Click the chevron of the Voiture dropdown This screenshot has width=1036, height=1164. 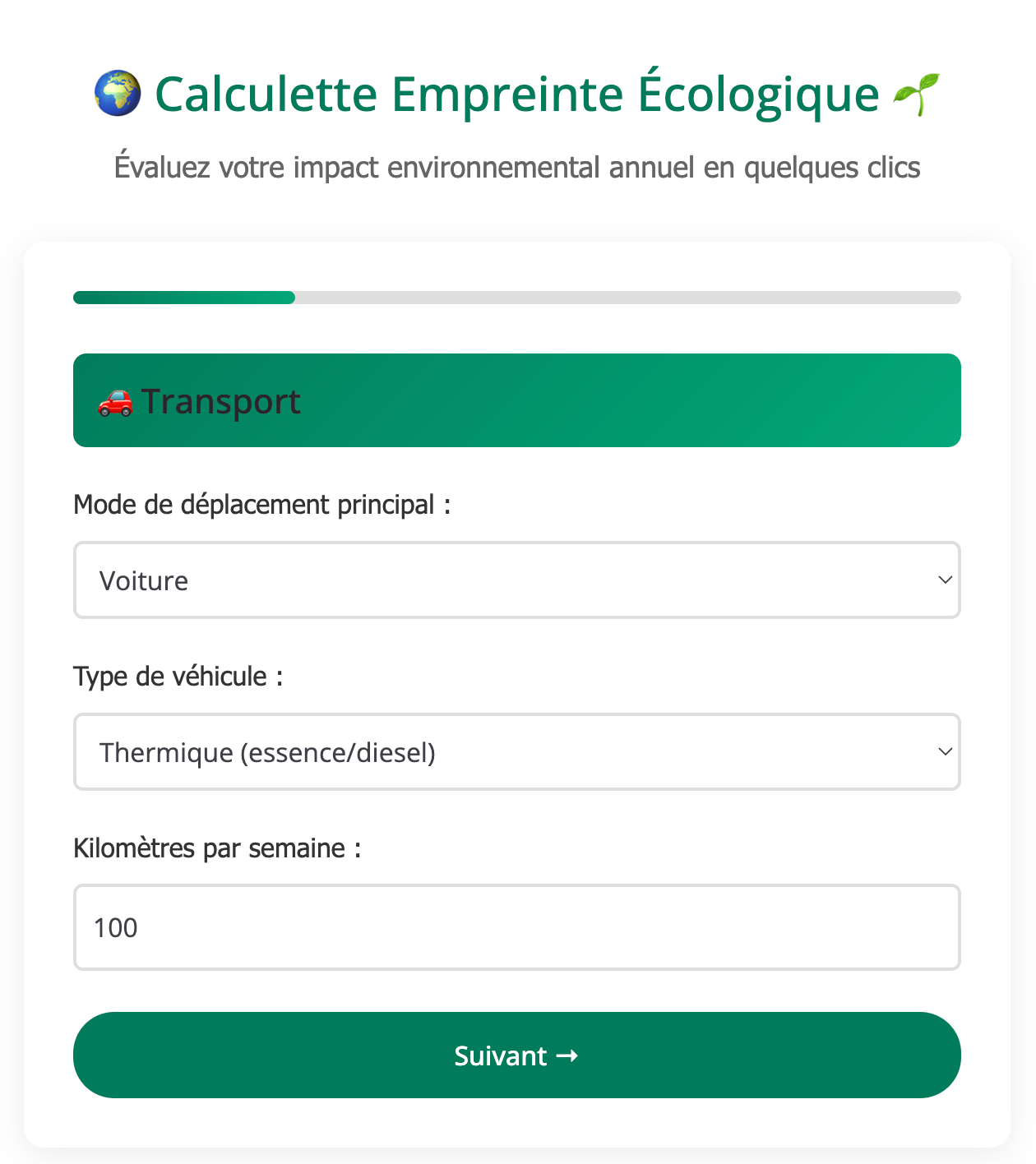(944, 580)
